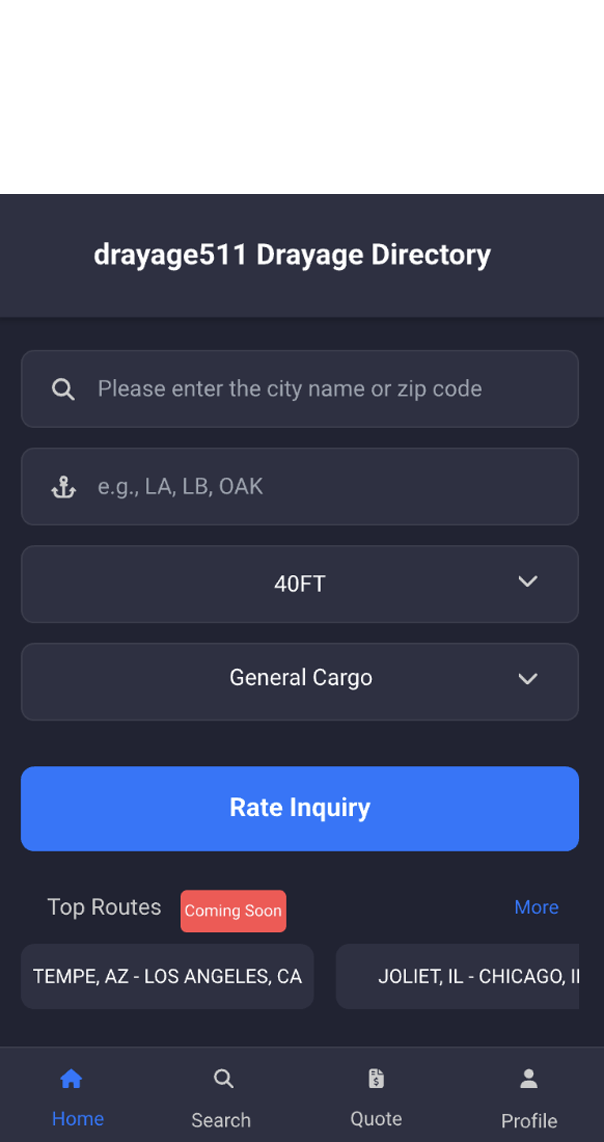View More top routes
Image resolution: width=604 pixels, height=1142 pixels.
tap(536, 907)
